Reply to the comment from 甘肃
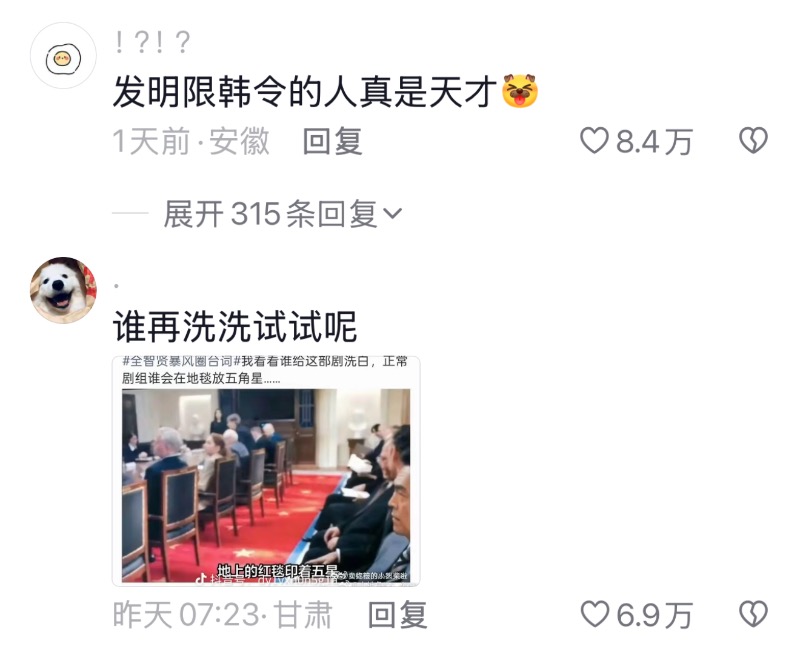800x655 pixels. coord(398,615)
